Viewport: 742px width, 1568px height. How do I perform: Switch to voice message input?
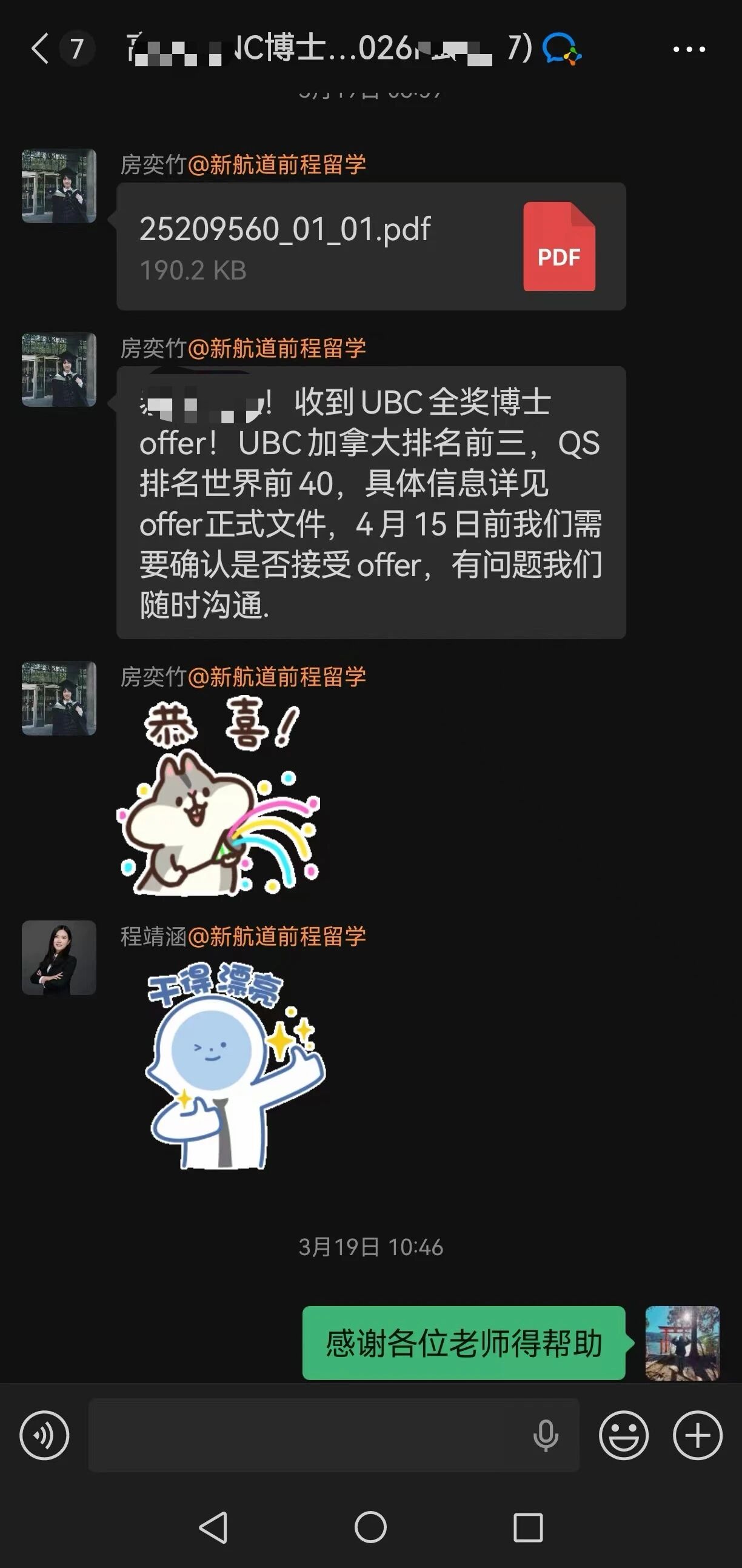click(x=44, y=1435)
